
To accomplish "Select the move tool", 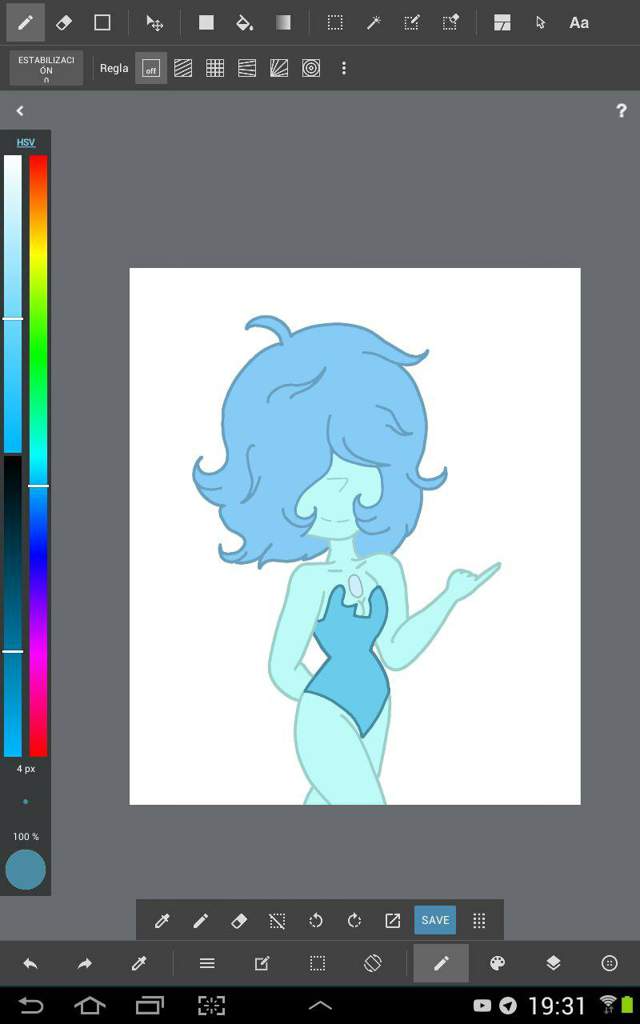I will coord(154,22).
